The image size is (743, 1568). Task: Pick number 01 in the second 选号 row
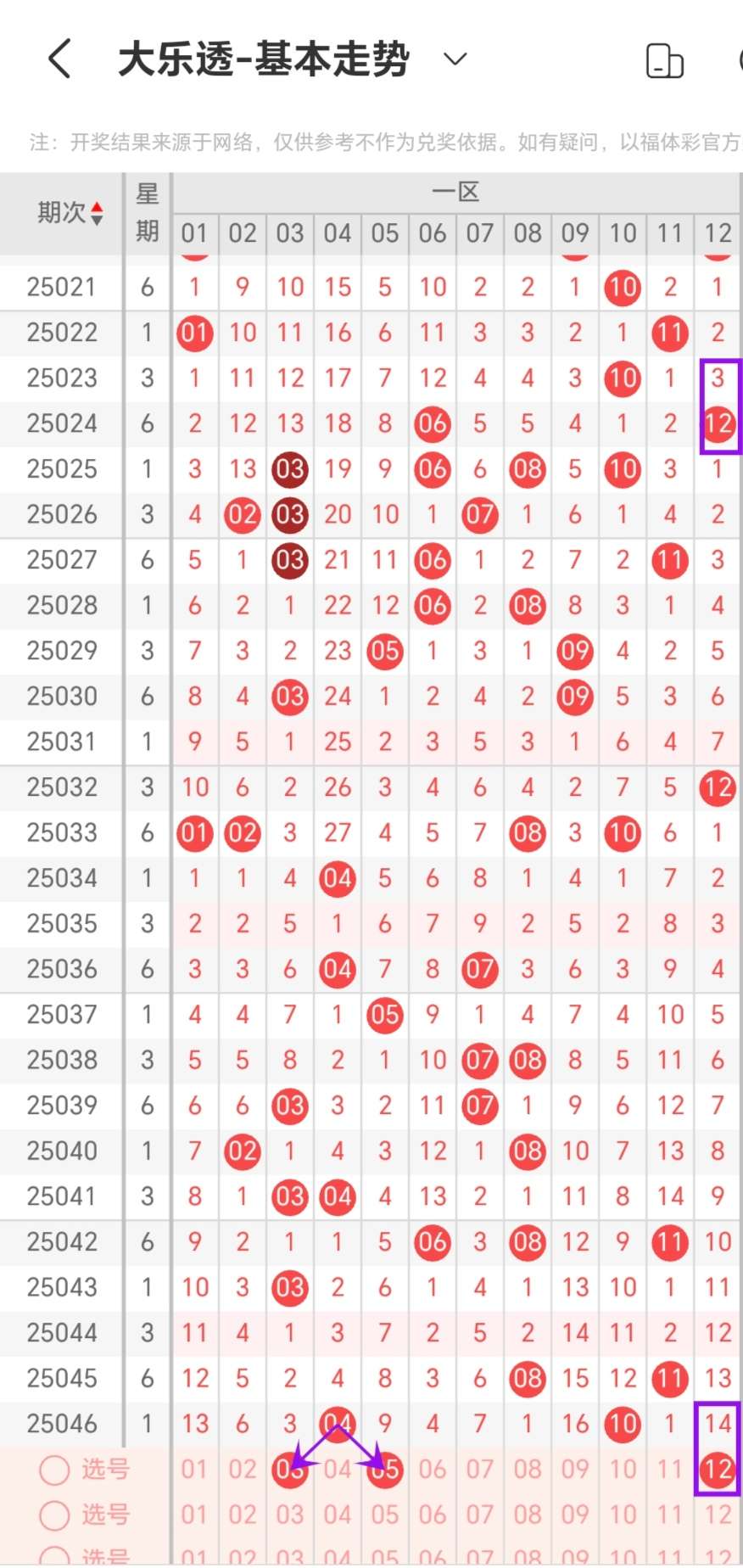(194, 1515)
